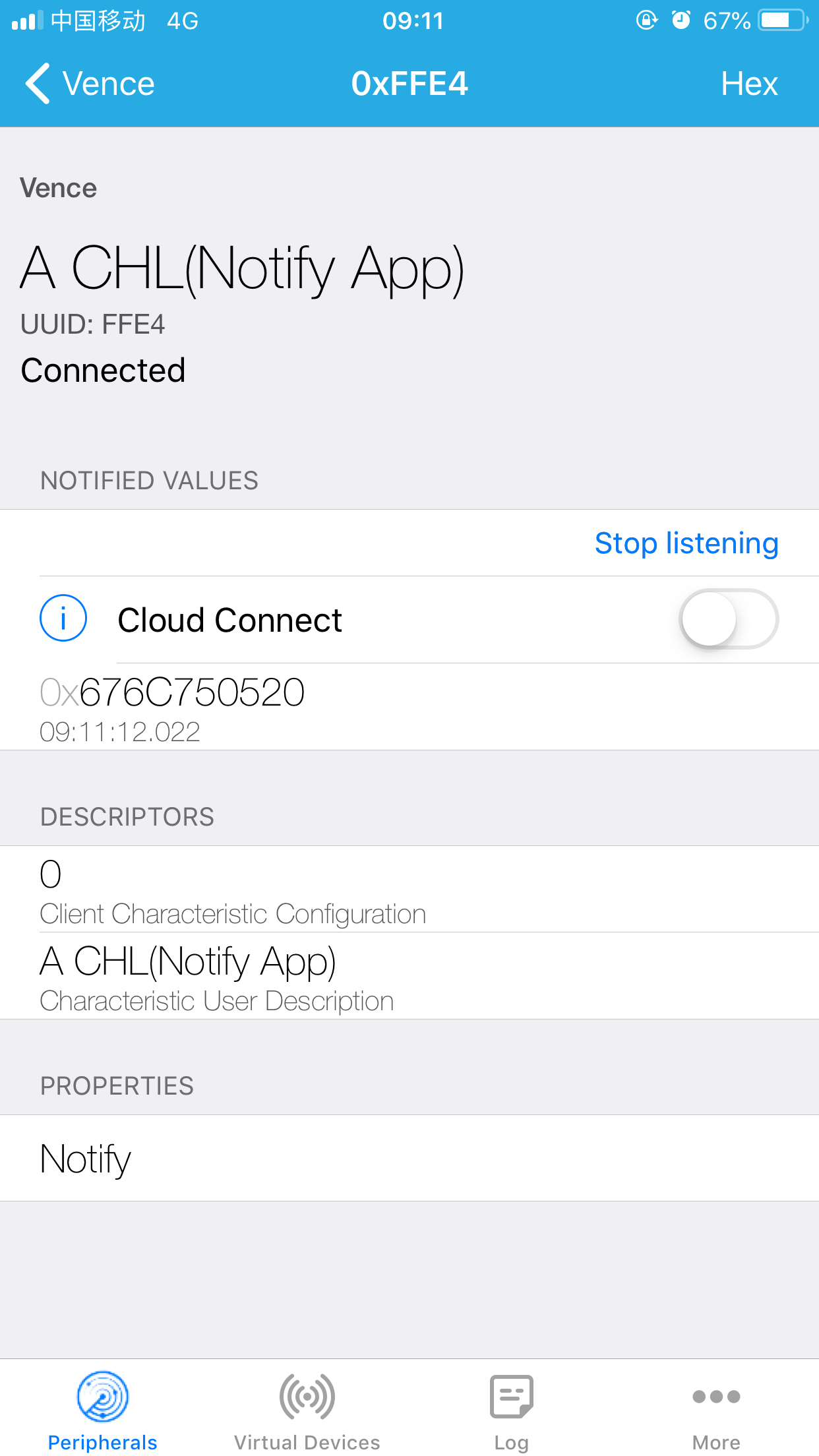Go back to the Vence screen
This screenshot has width=819, height=1456.
tap(90, 84)
